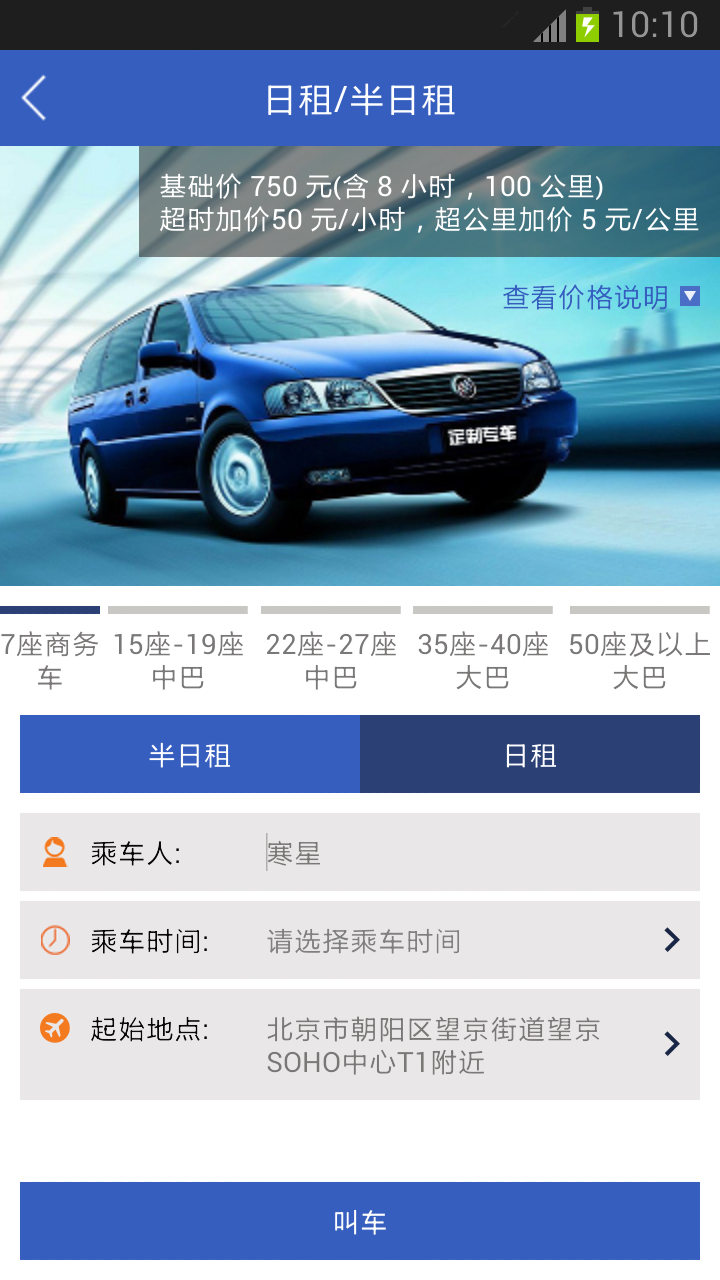The height and width of the screenshot is (1280, 720).
Task: Select the 7座商务车 vehicle type
Action: tap(50, 659)
